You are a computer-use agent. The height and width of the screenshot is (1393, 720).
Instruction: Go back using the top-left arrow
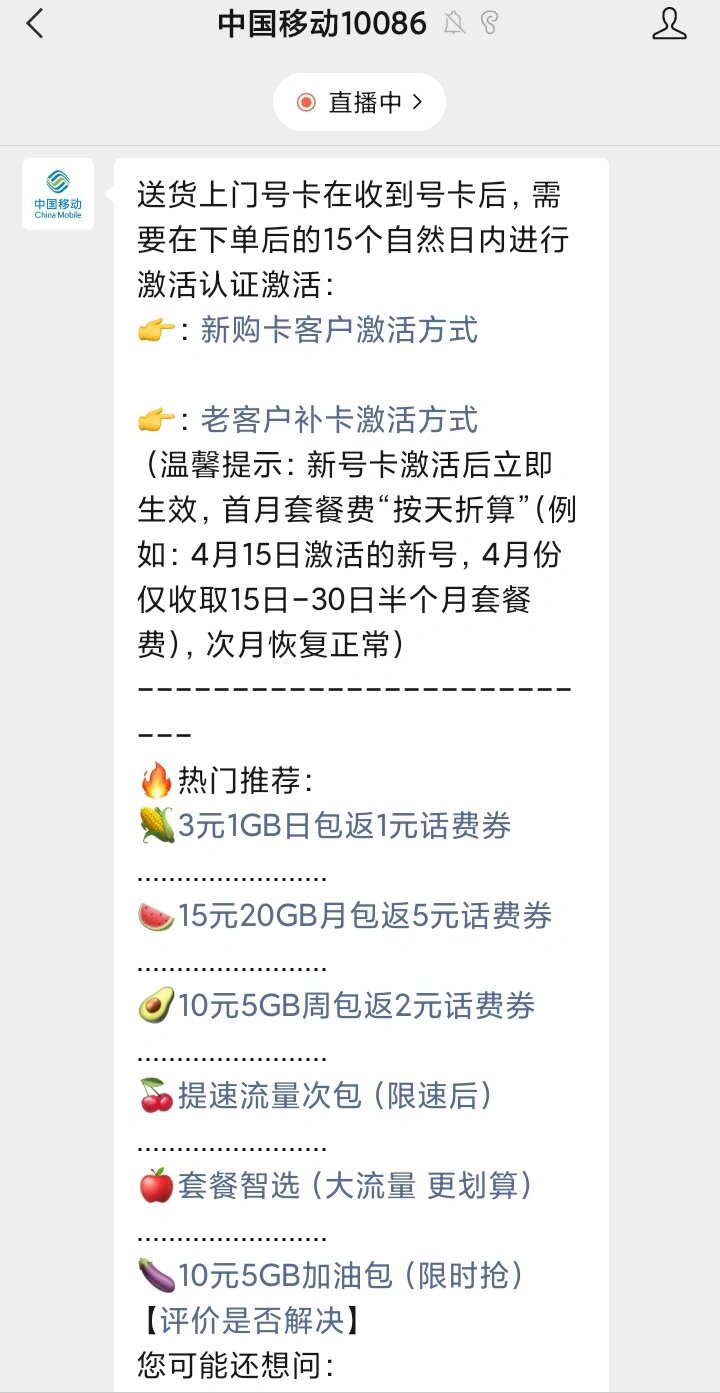(35, 23)
